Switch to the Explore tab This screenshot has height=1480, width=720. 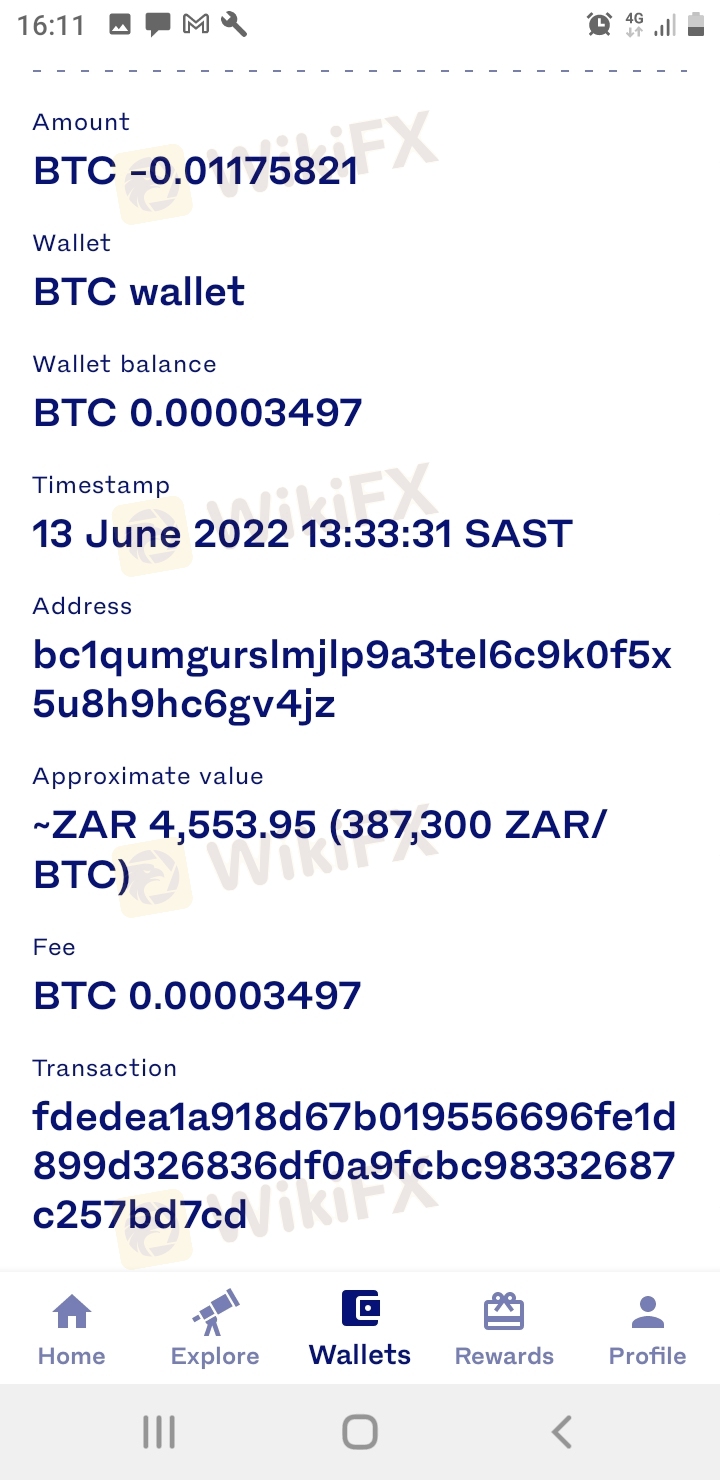[215, 1329]
